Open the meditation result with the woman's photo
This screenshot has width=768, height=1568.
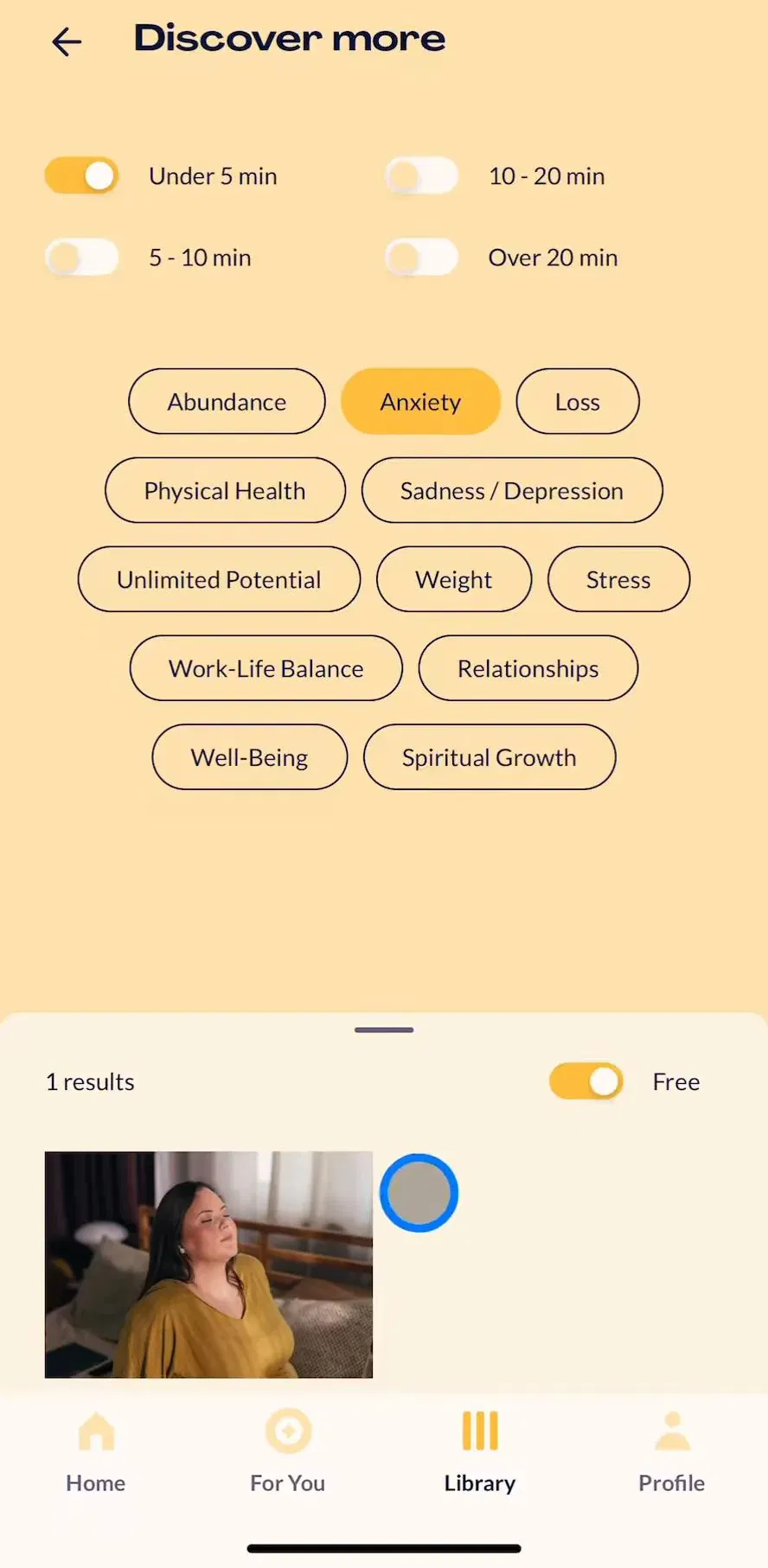[x=208, y=1265]
